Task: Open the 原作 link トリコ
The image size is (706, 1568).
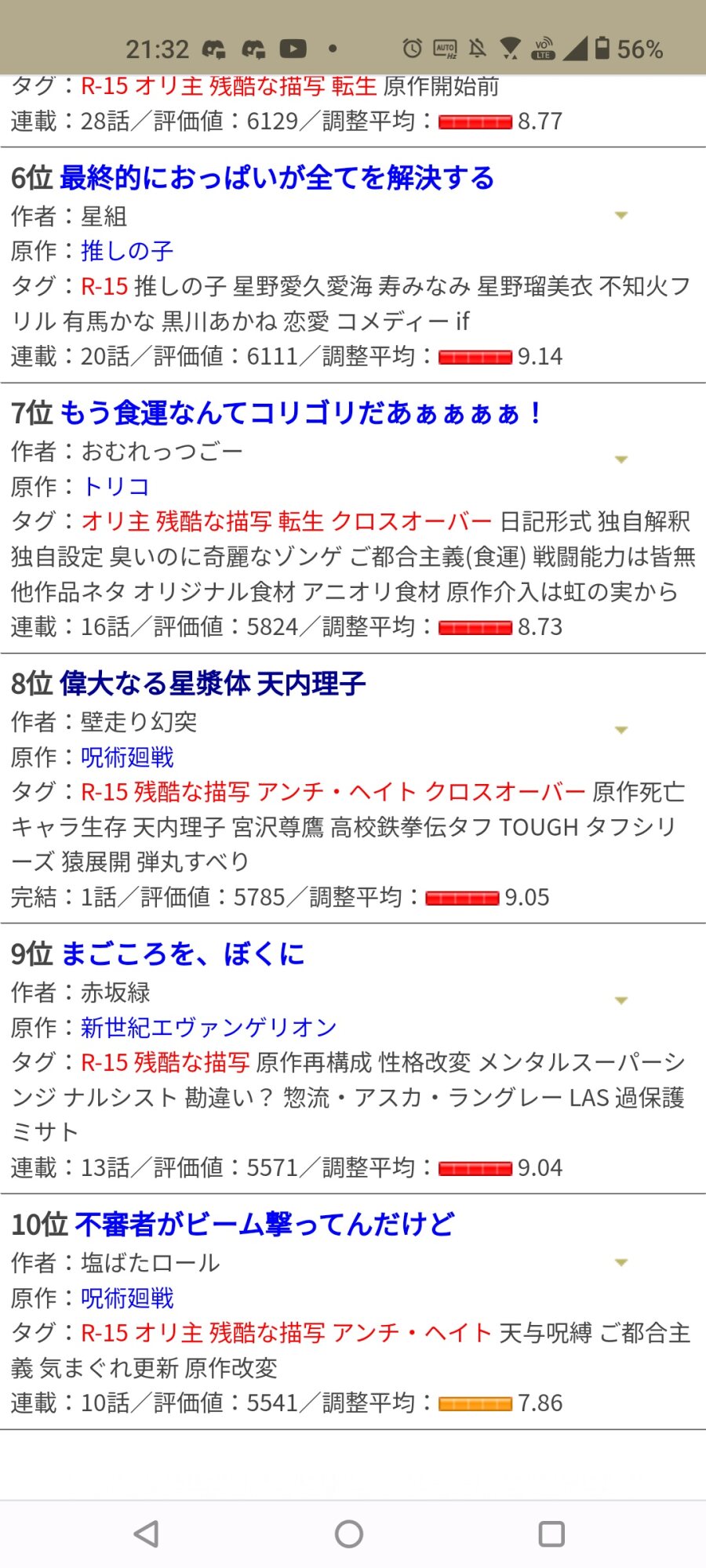Action: click(x=115, y=486)
